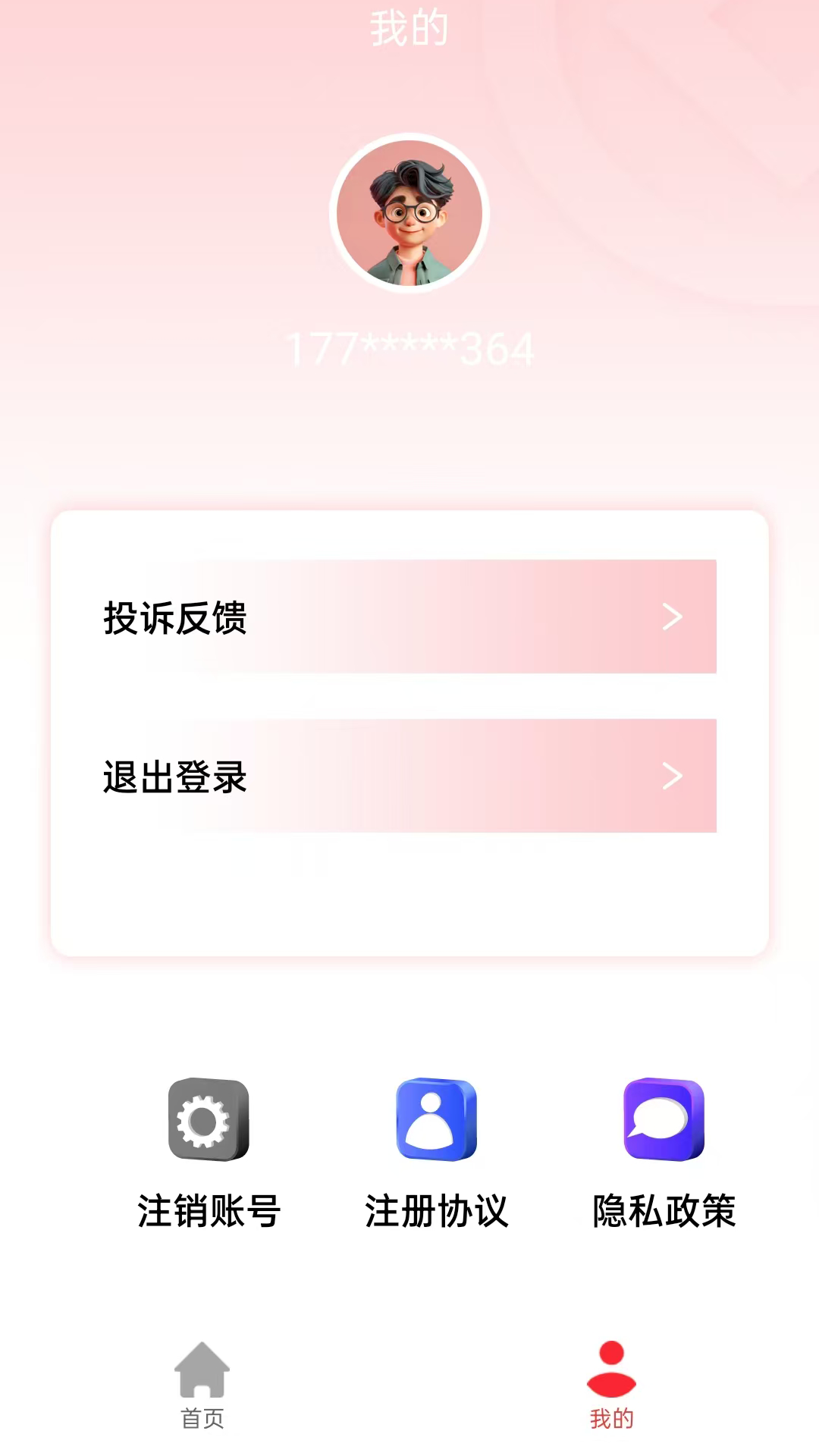Open the 投诉反馈 feedback entry

point(176,618)
